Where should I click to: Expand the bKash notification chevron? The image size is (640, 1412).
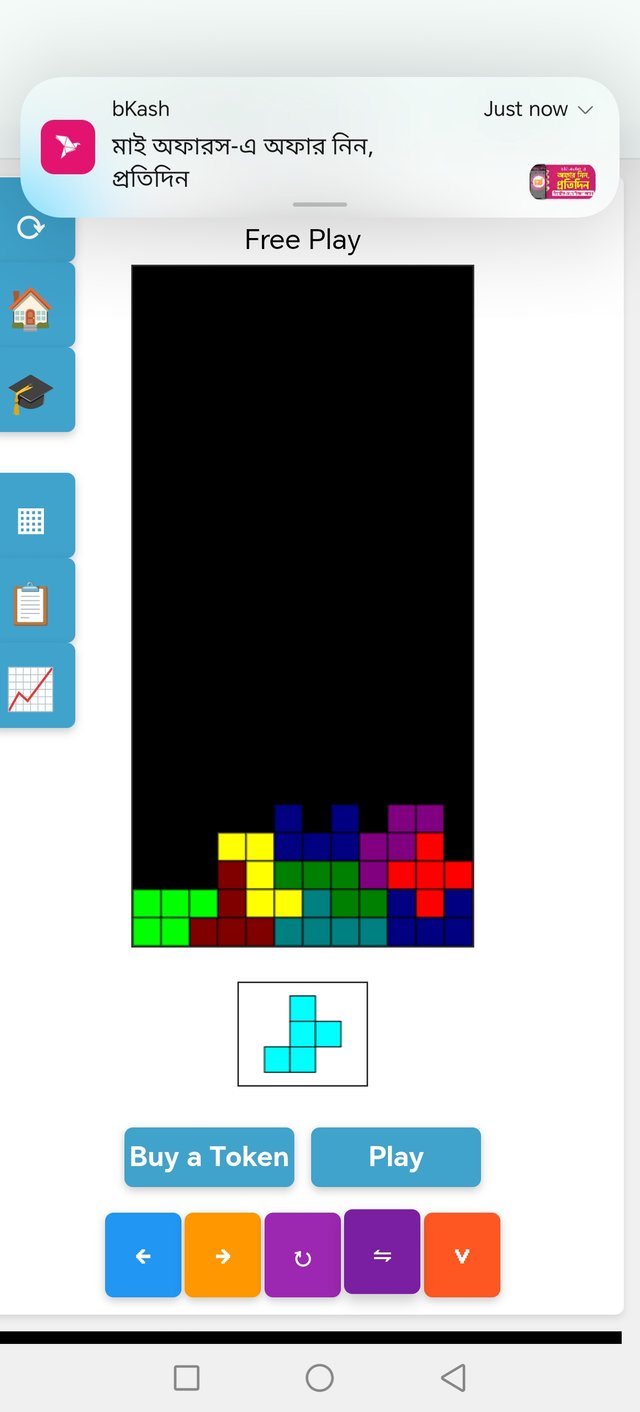click(586, 110)
